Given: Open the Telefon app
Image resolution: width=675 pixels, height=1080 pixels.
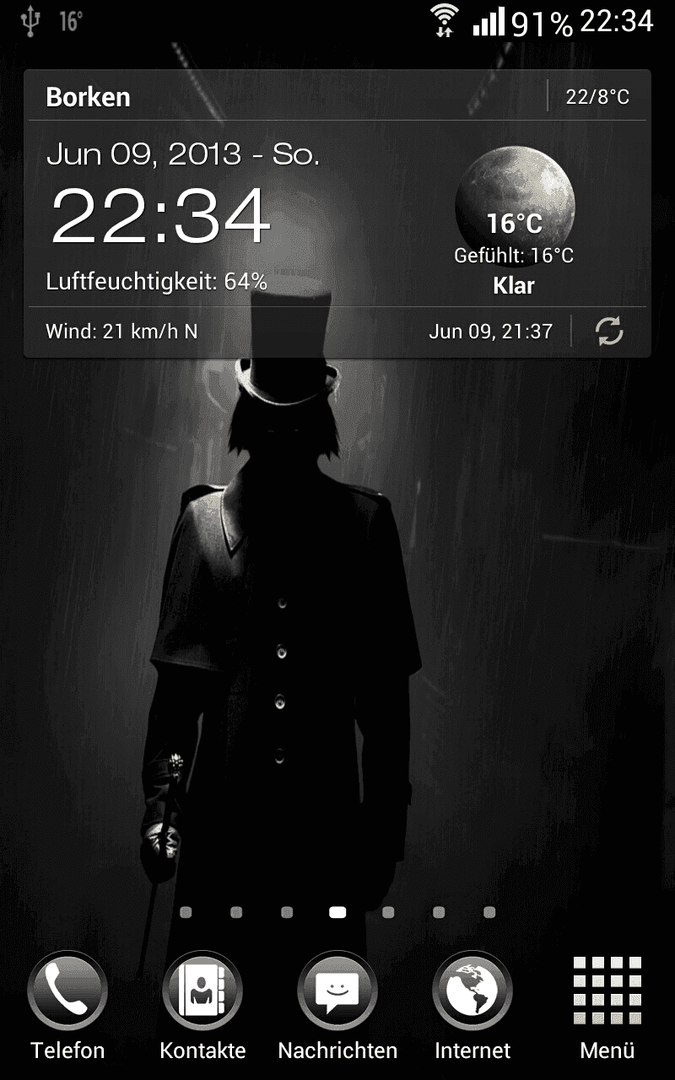Looking at the screenshot, I should coord(67,991).
